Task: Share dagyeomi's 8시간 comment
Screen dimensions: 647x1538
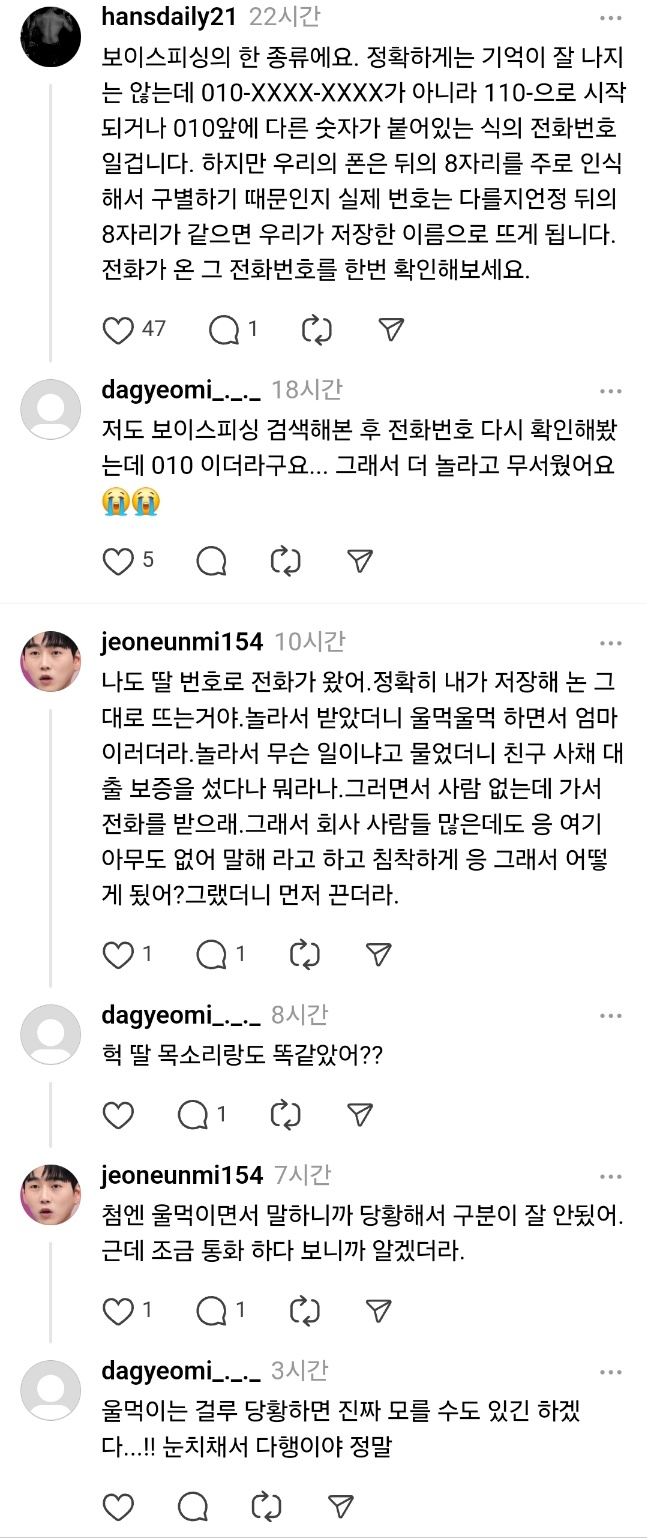Action: coord(360,1114)
